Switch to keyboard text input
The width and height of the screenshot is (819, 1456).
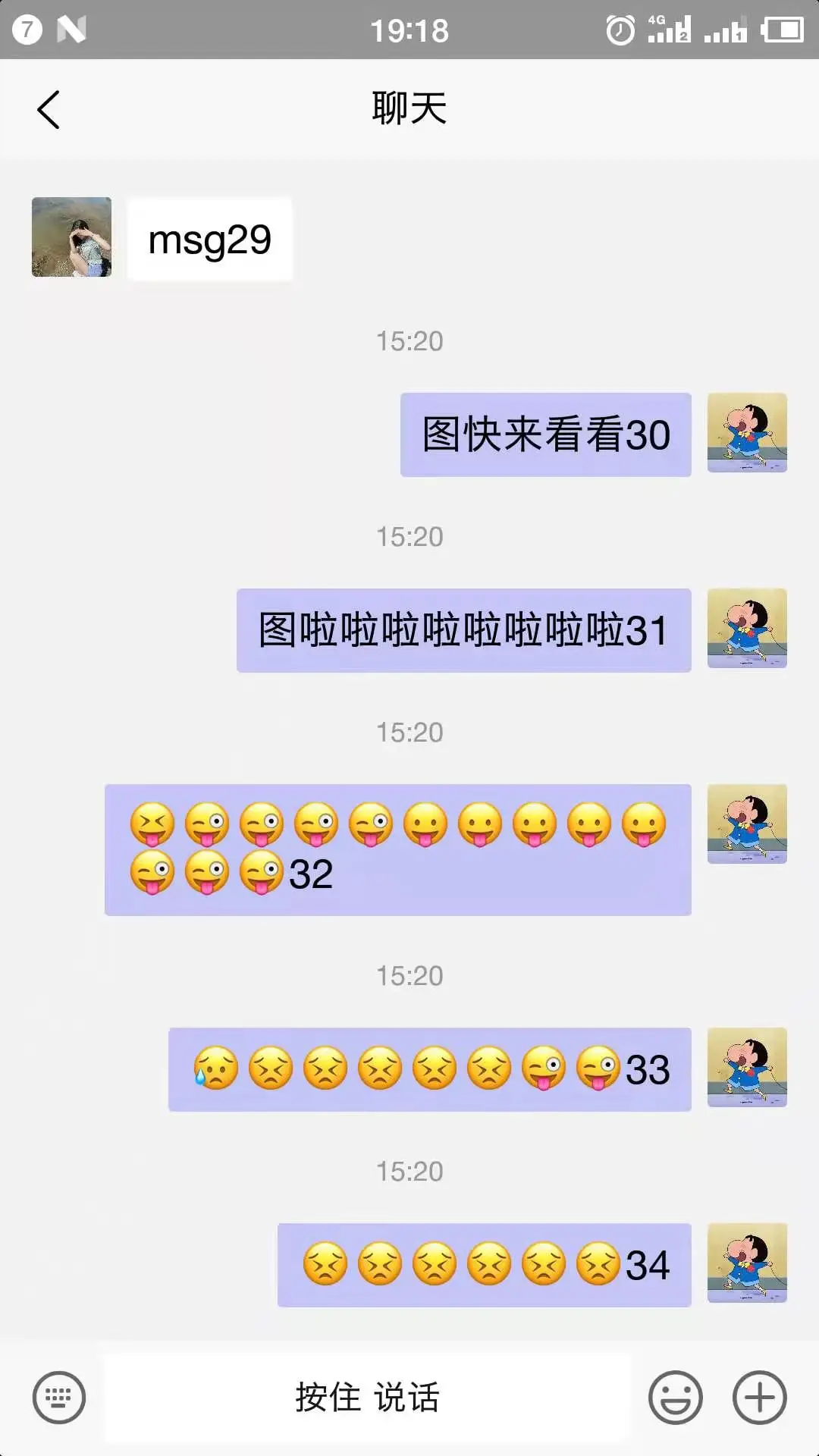pos(59,1397)
